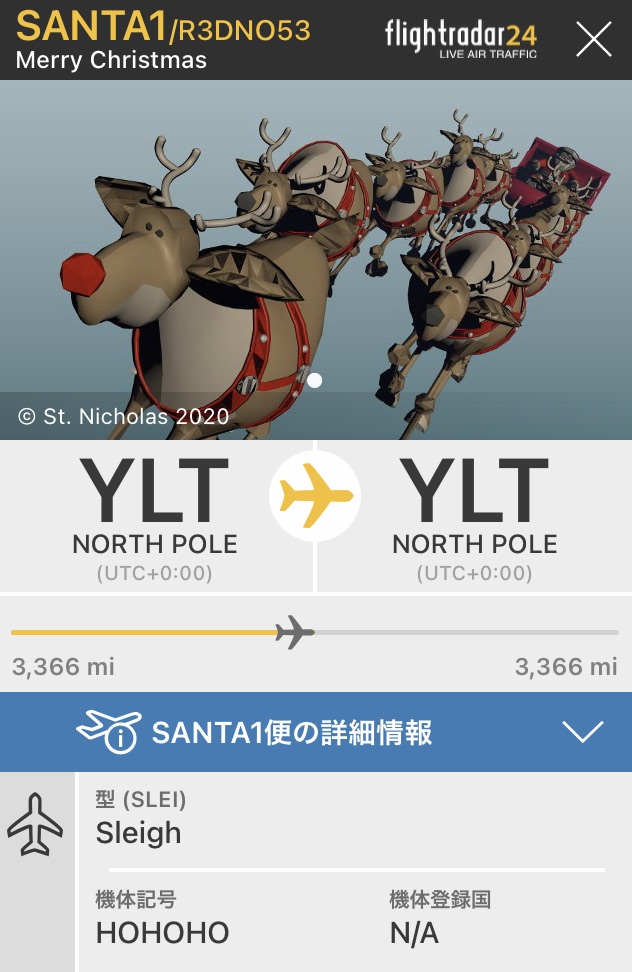Image resolution: width=632 pixels, height=972 pixels.
Task: Open the sleigh photo of SANTA1
Action: point(316,260)
